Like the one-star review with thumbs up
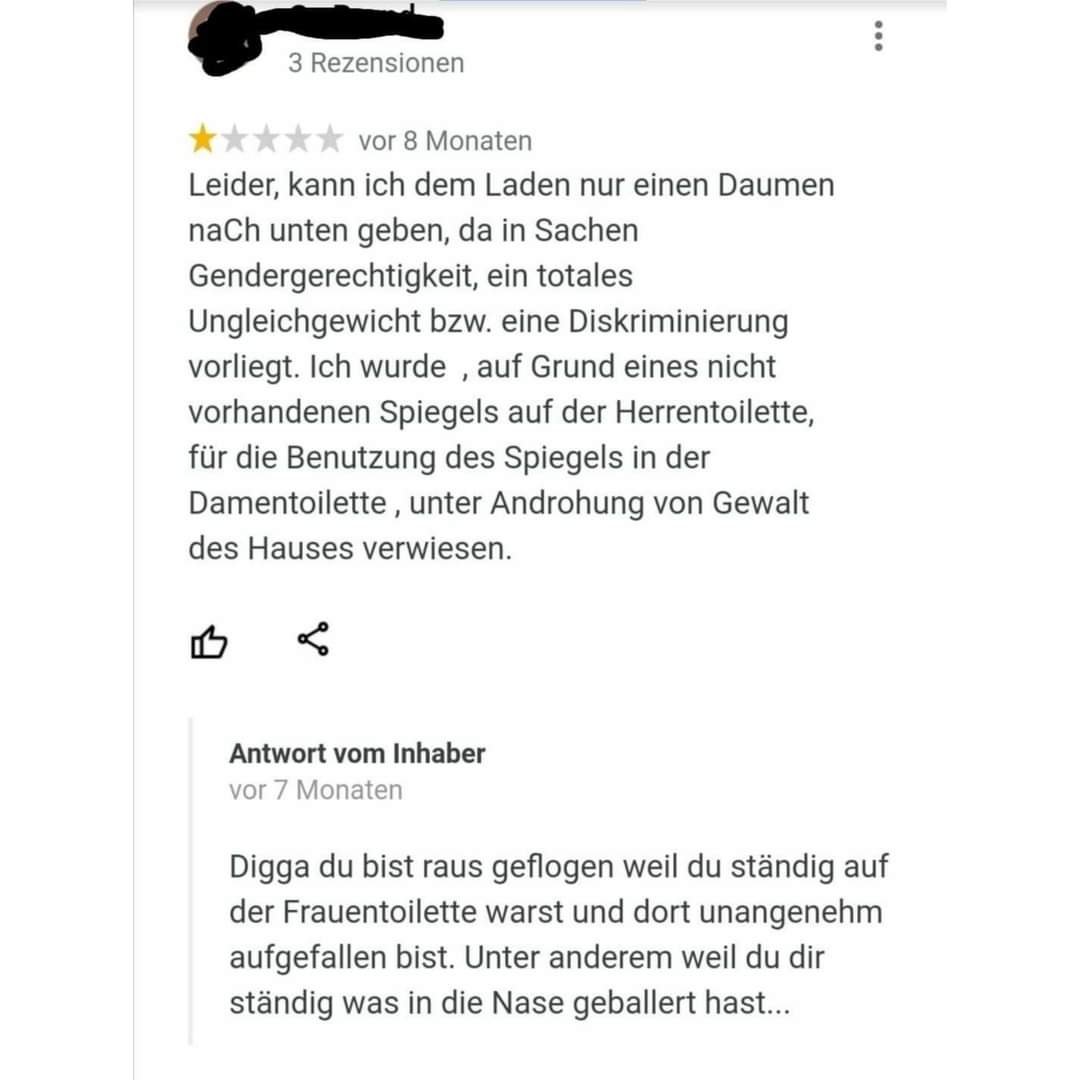Screen dimensions: 1080x1080 [x=208, y=641]
